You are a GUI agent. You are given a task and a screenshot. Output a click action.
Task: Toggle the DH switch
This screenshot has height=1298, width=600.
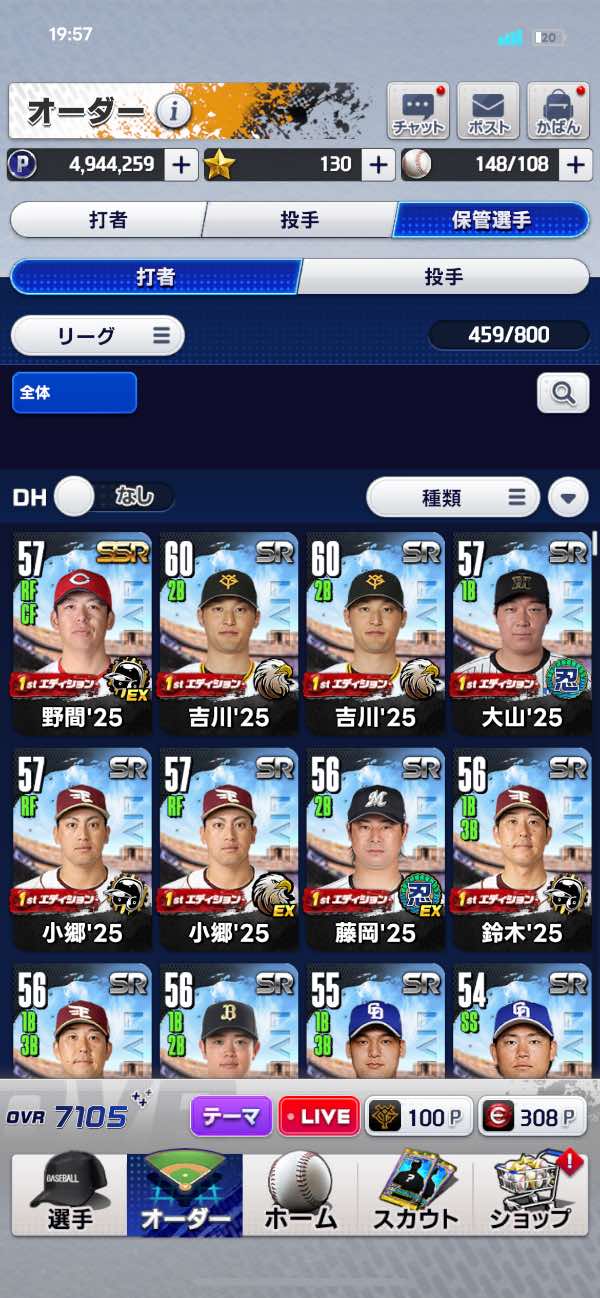pos(113,496)
